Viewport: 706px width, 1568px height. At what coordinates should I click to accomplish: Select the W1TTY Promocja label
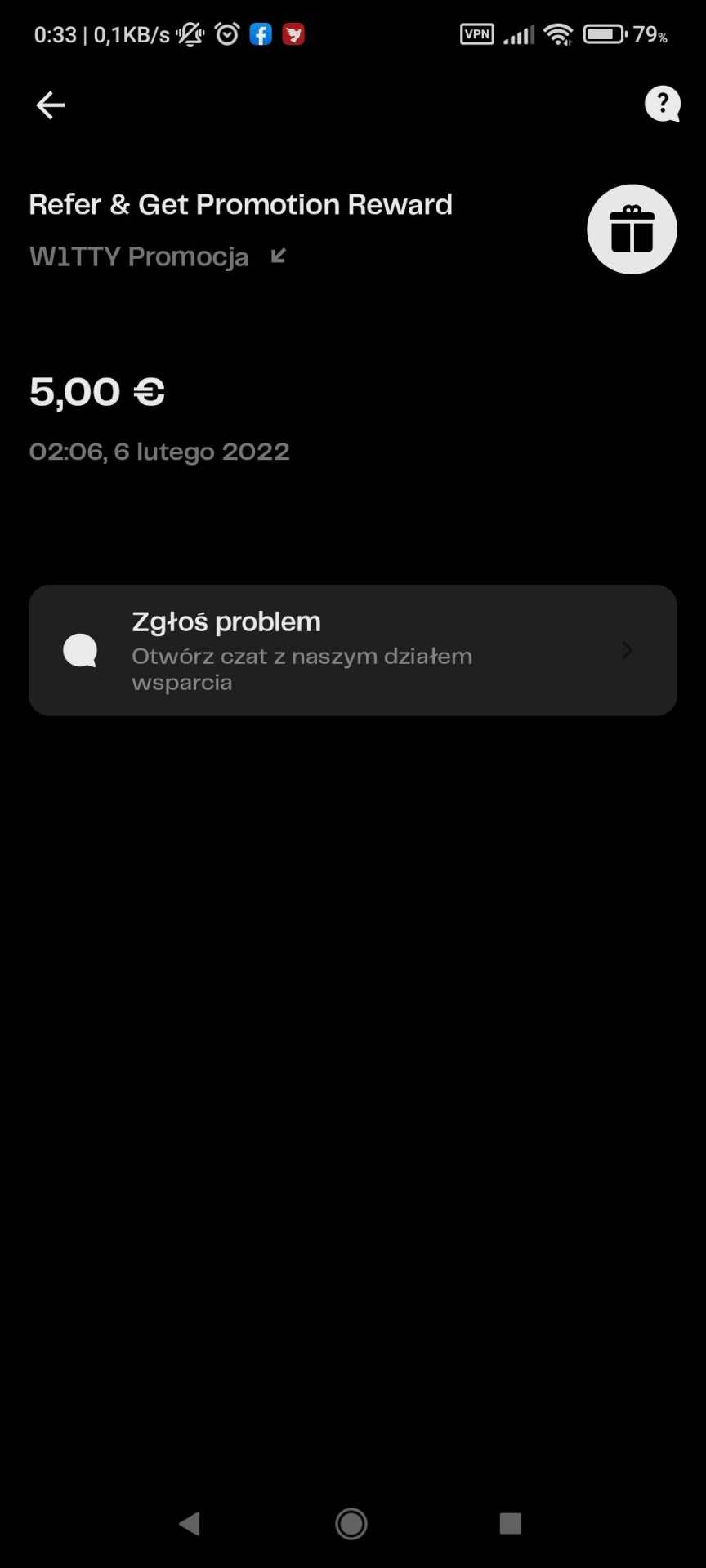(x=137, y=256)
